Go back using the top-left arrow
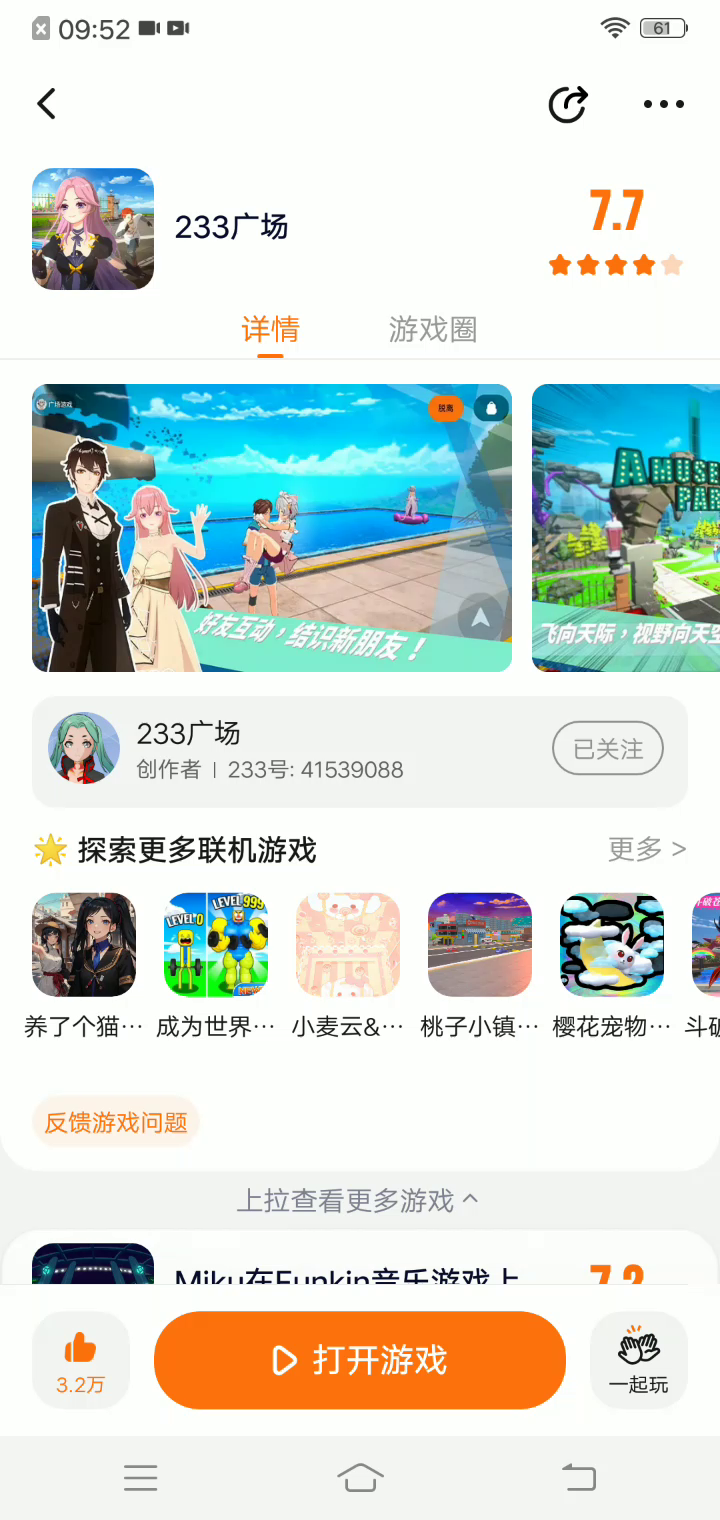 46,104
